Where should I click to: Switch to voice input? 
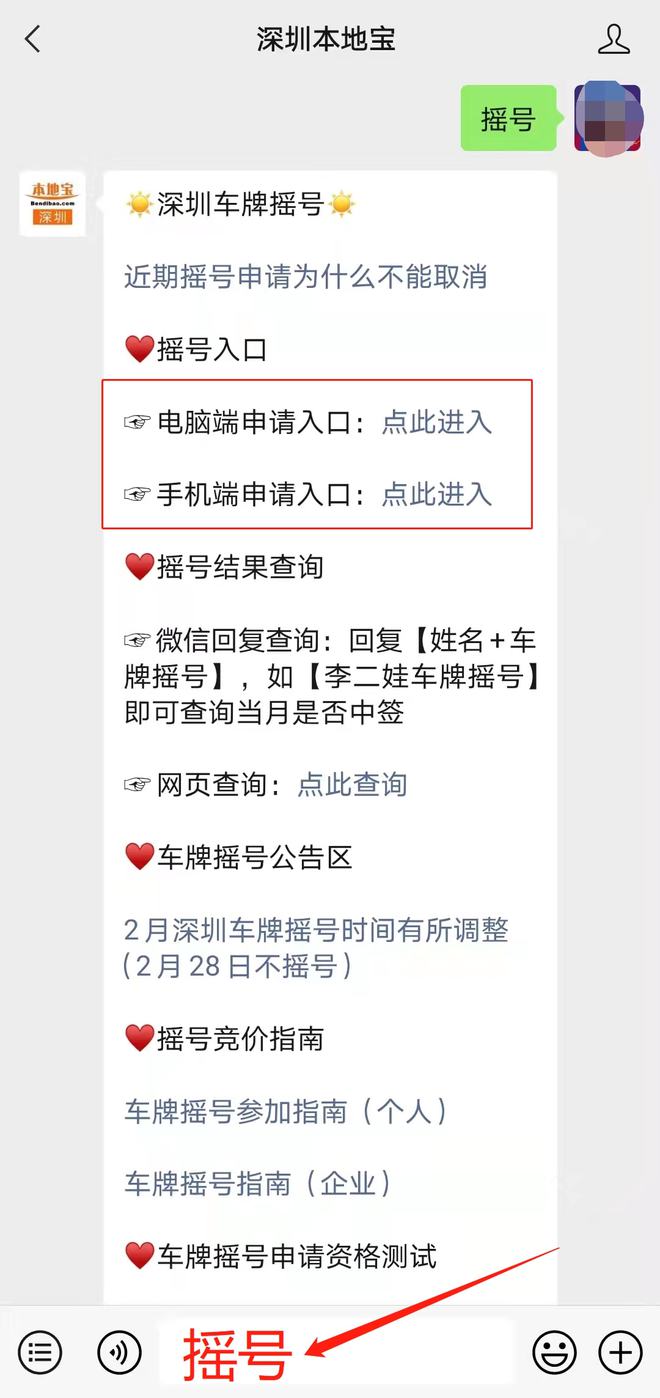[x=119, y=1353]
